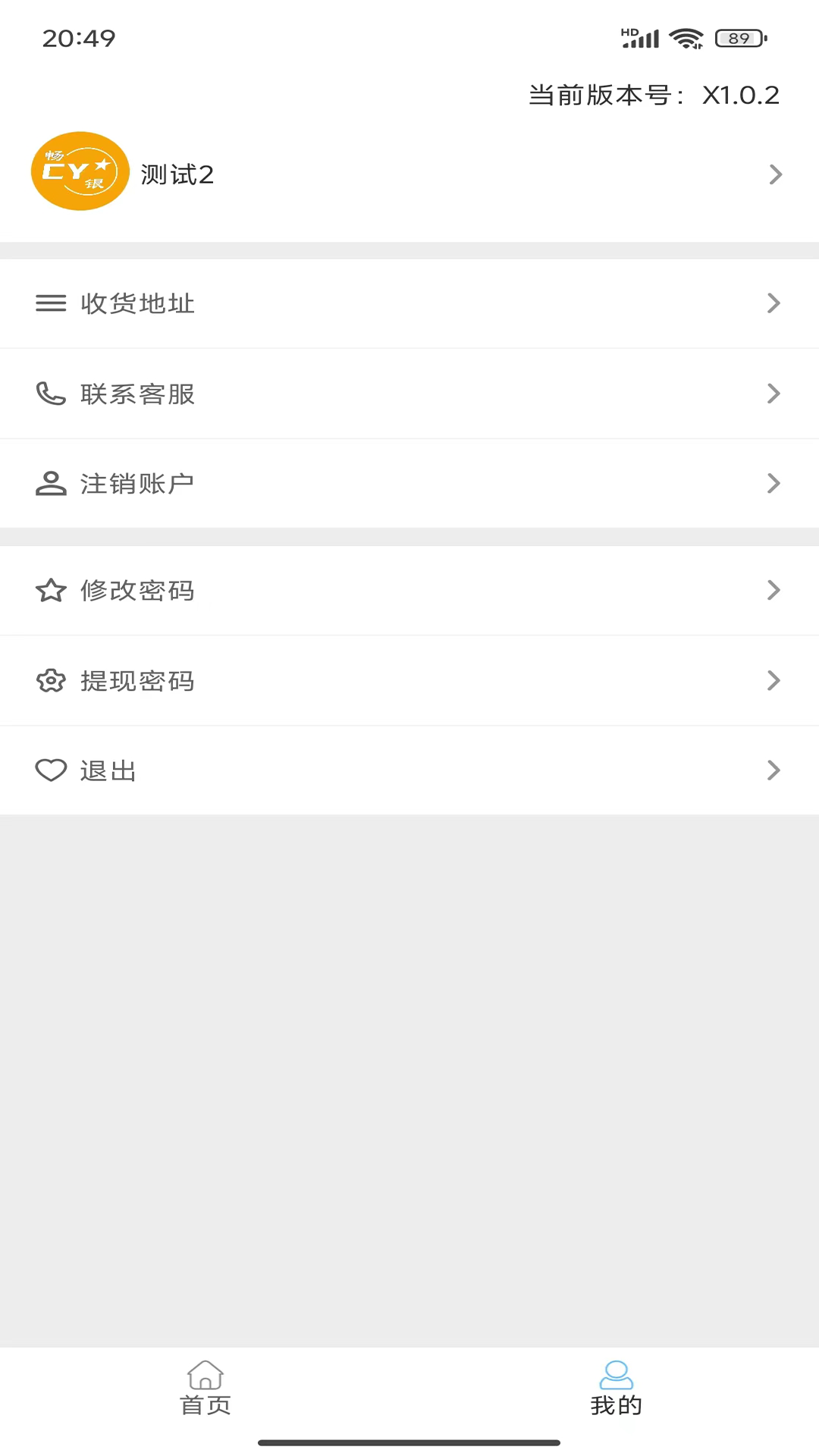
Task: Click the hamburger icon next to 收货地址
Action: [50, 303]
